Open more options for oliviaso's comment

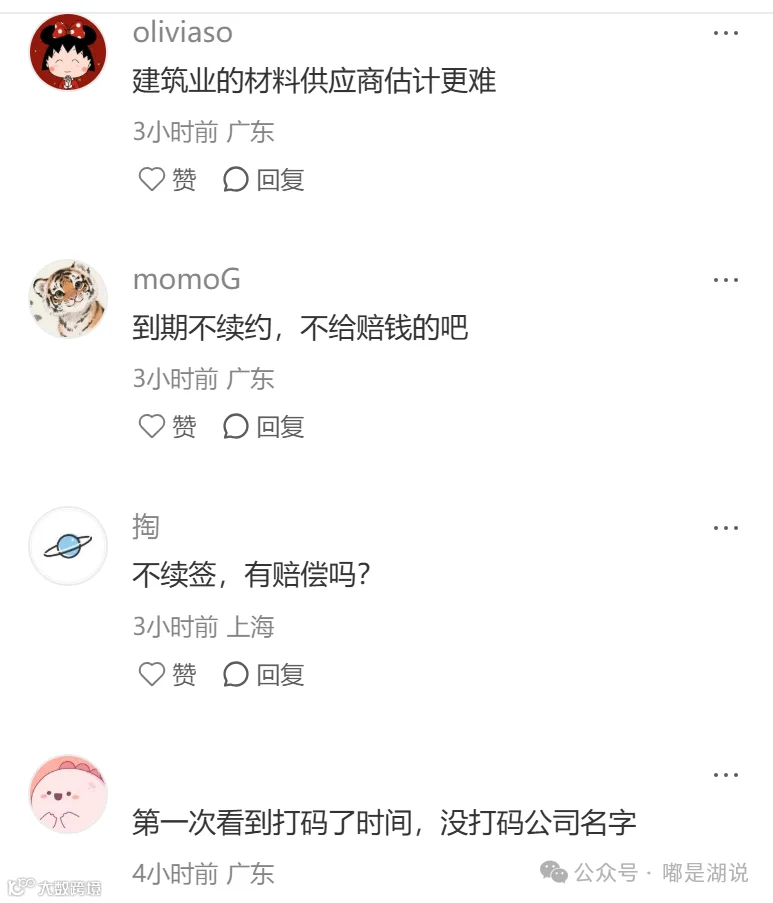[x=725, y=32]
